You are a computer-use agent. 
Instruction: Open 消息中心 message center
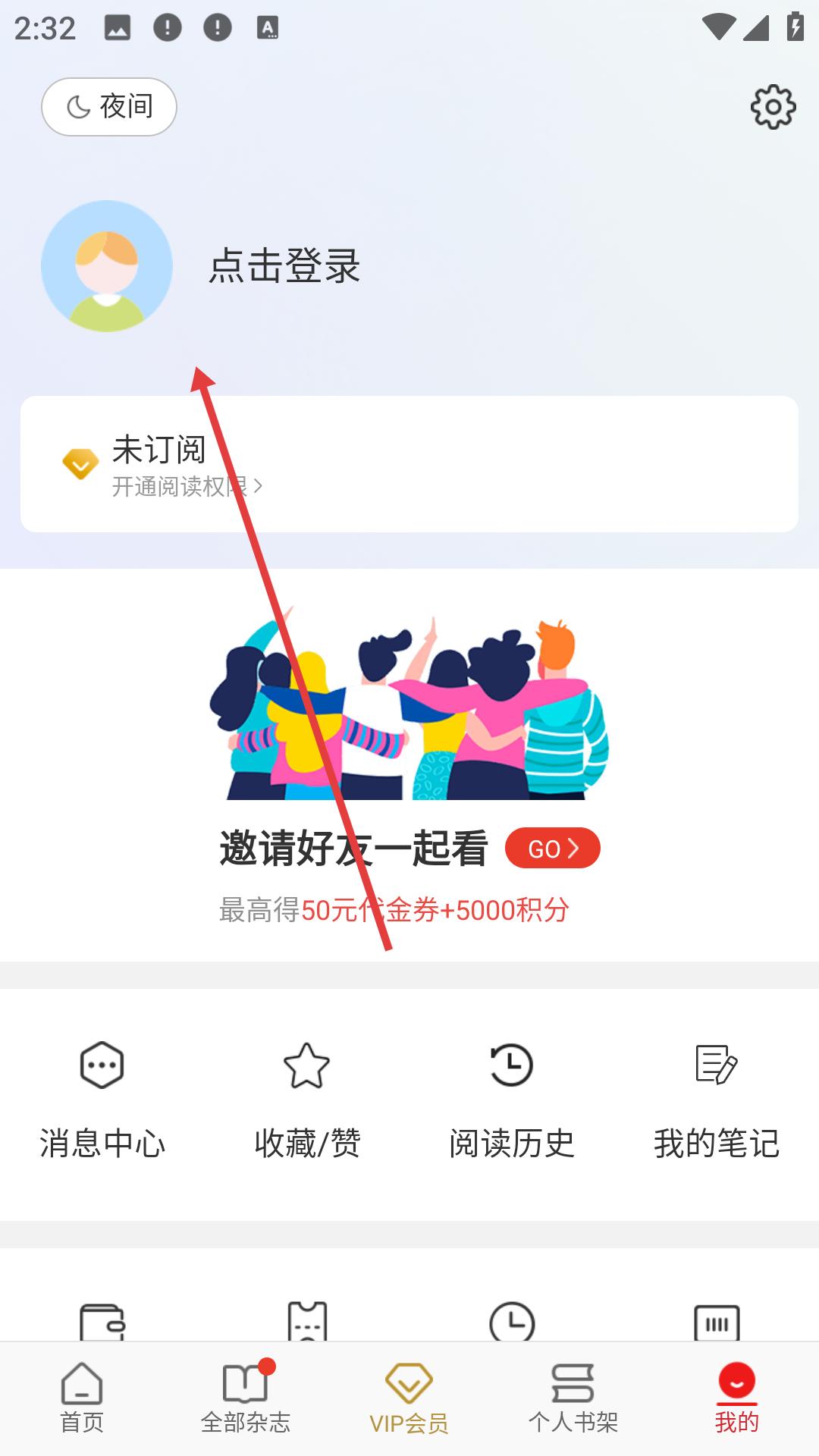102,1100
